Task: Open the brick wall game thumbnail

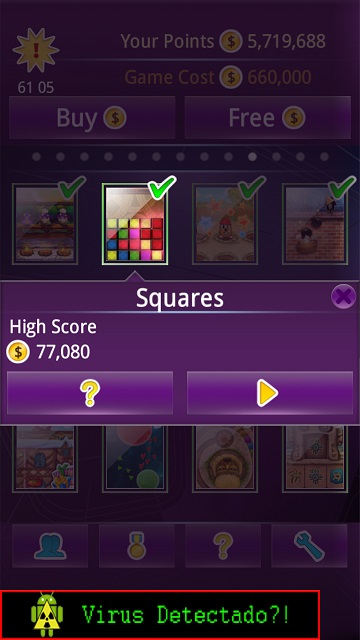Action: coord(315,224)
